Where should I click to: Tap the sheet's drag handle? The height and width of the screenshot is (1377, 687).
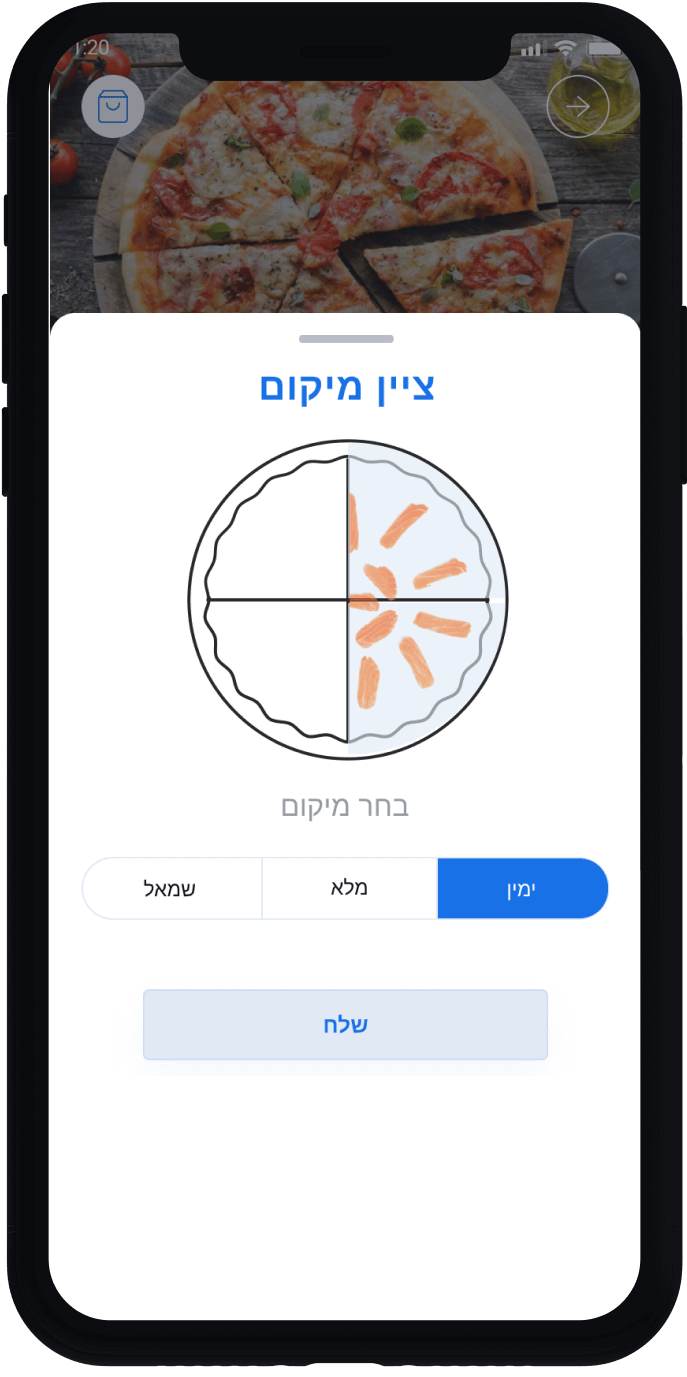(346, 339)
